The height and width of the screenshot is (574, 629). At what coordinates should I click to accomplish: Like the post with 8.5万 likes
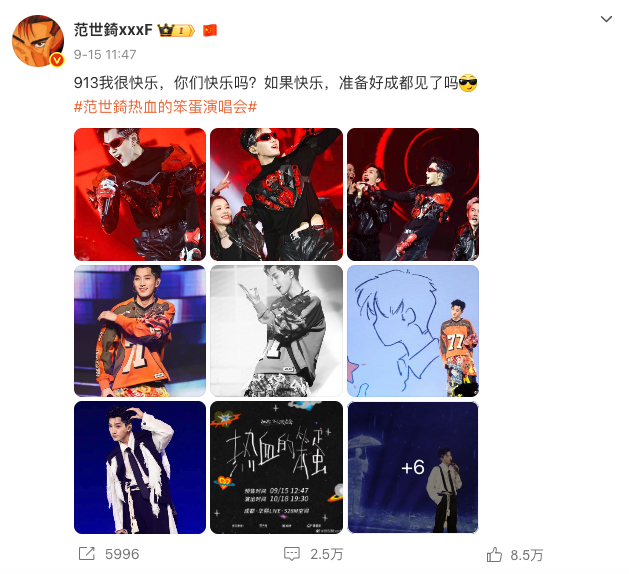point(515,553)
